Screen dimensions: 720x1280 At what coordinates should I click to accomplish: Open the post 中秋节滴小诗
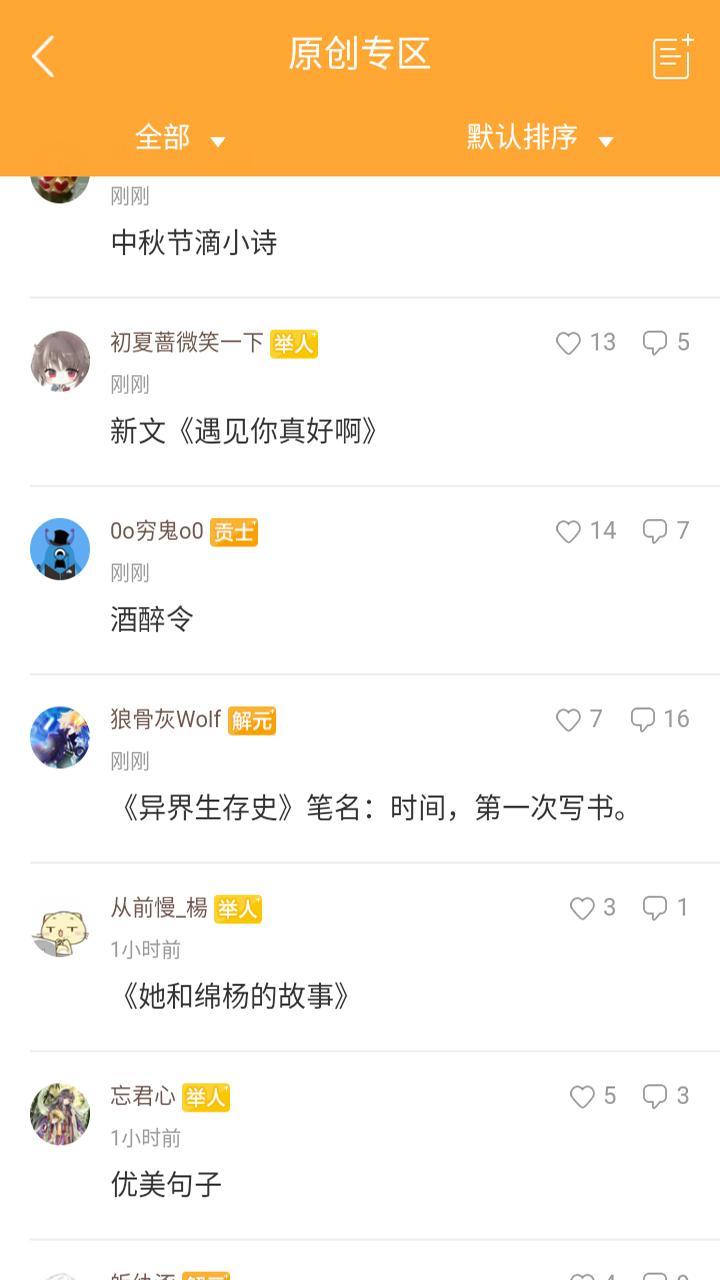point(194,243)
